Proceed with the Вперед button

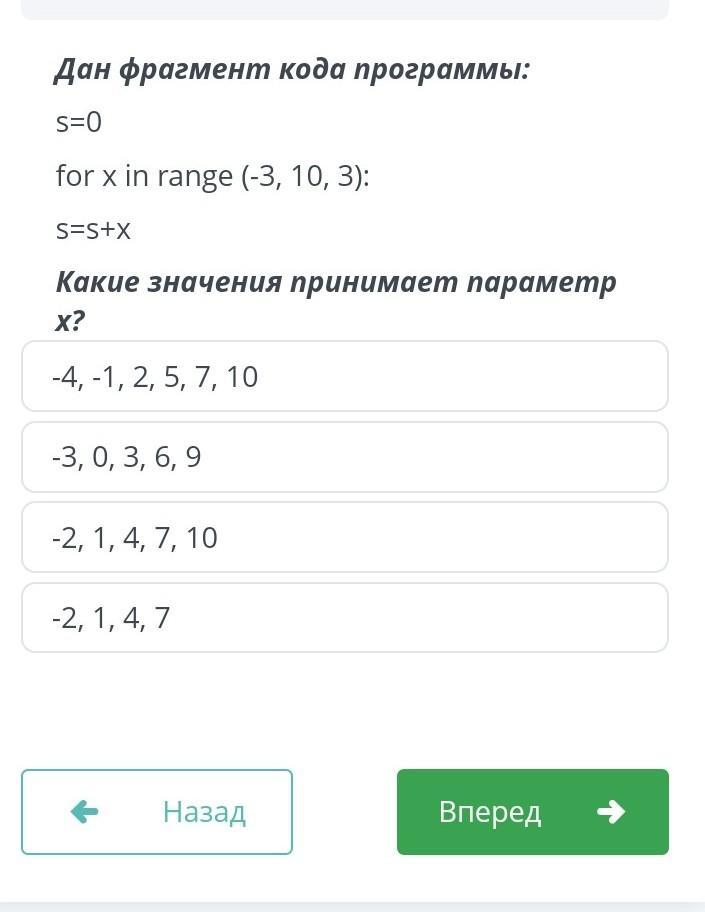(x=533, y=812)
